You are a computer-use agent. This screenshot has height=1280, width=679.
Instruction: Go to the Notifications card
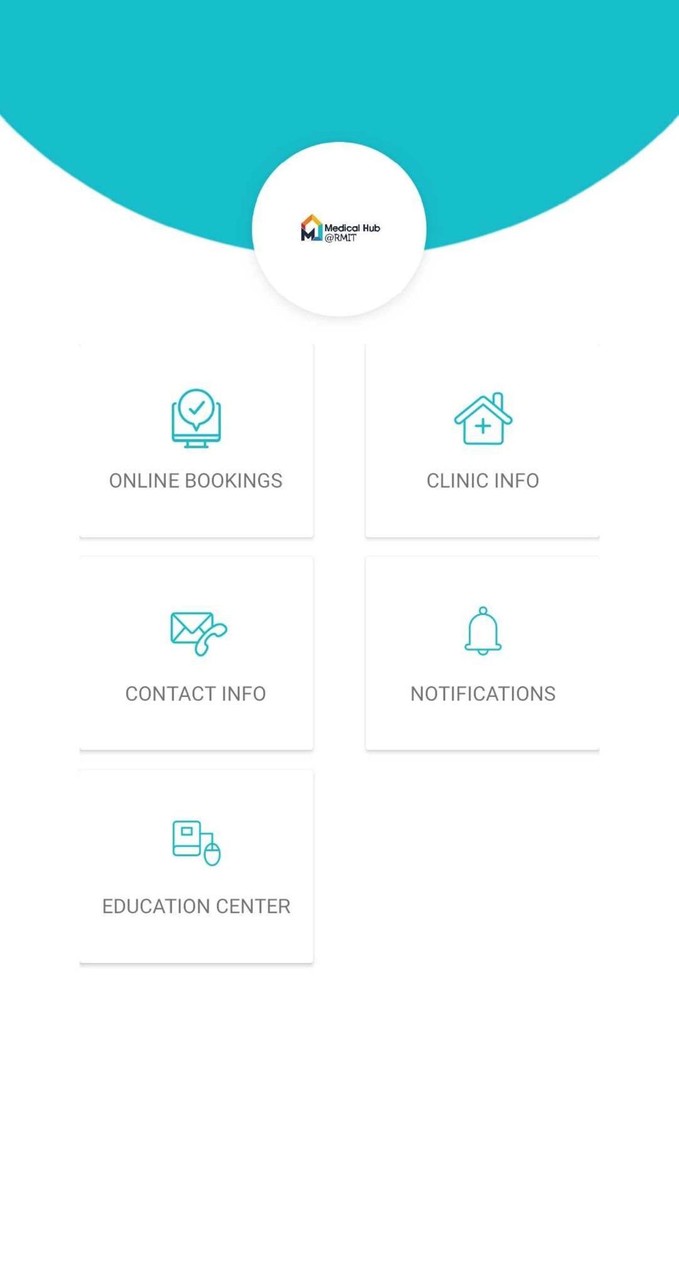(482, 653)
